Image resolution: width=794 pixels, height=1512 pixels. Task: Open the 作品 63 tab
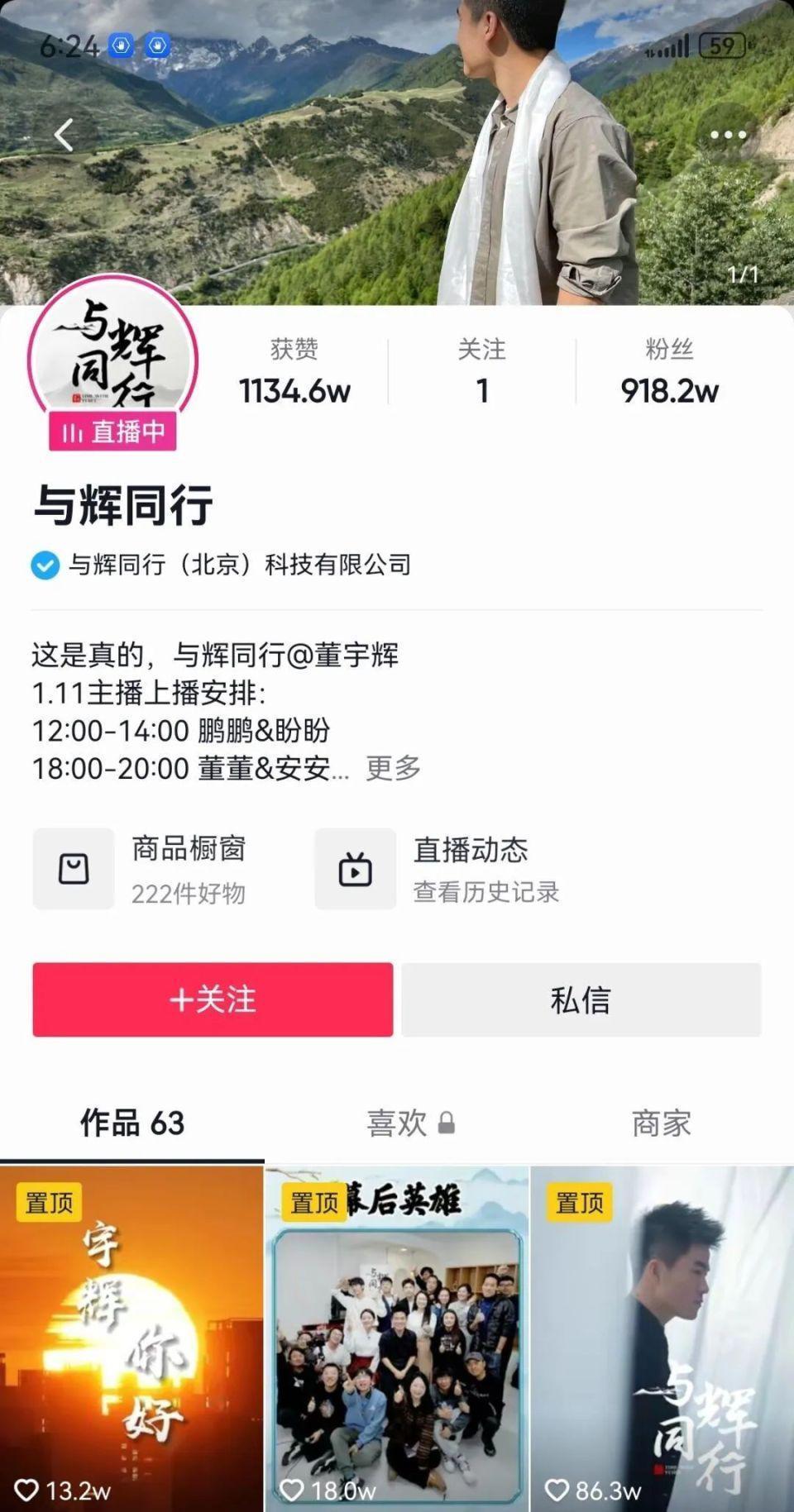click(x=132, y=1123)
